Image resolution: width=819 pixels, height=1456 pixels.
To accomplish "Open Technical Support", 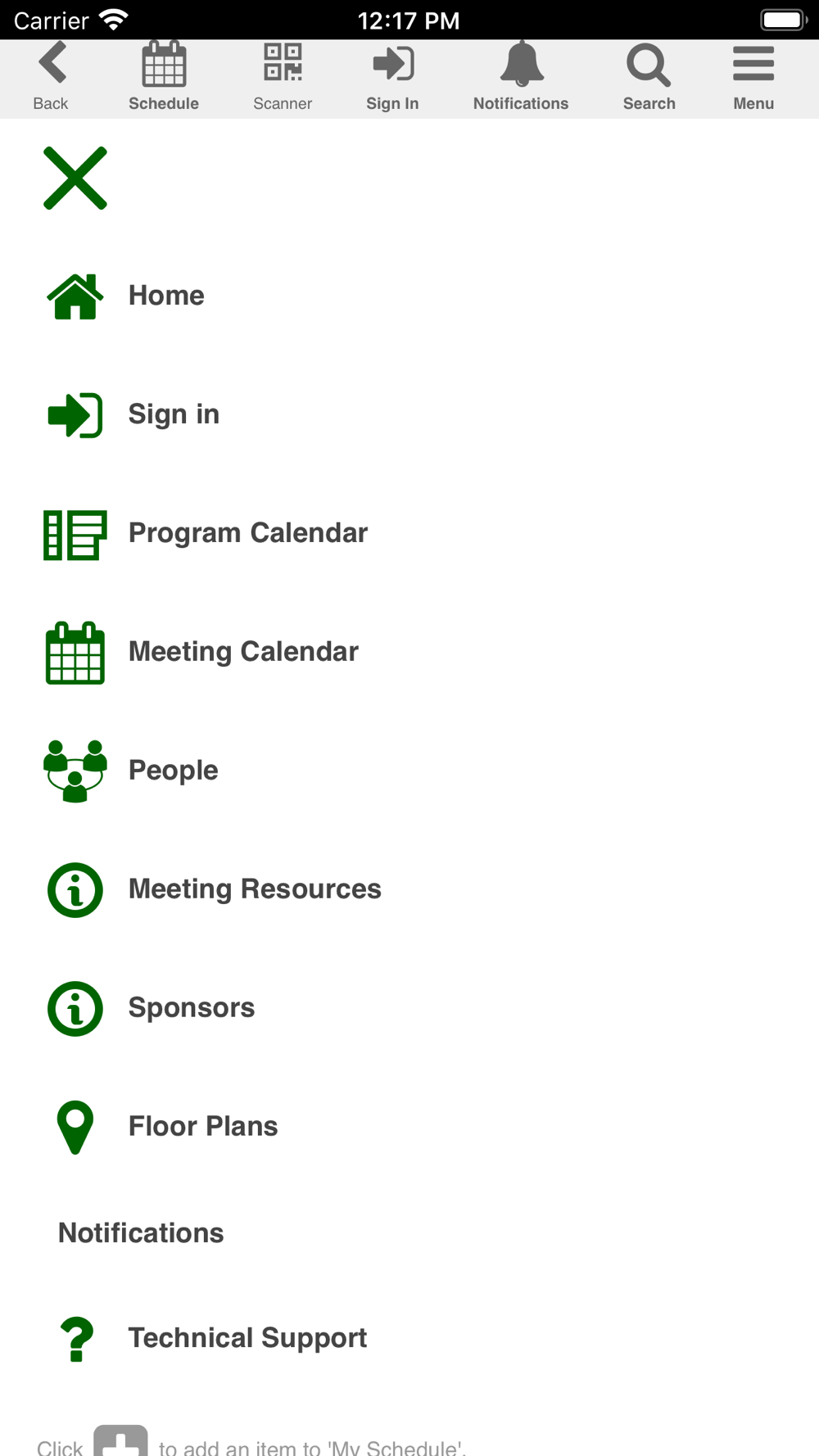I will tap(247, 1338).
